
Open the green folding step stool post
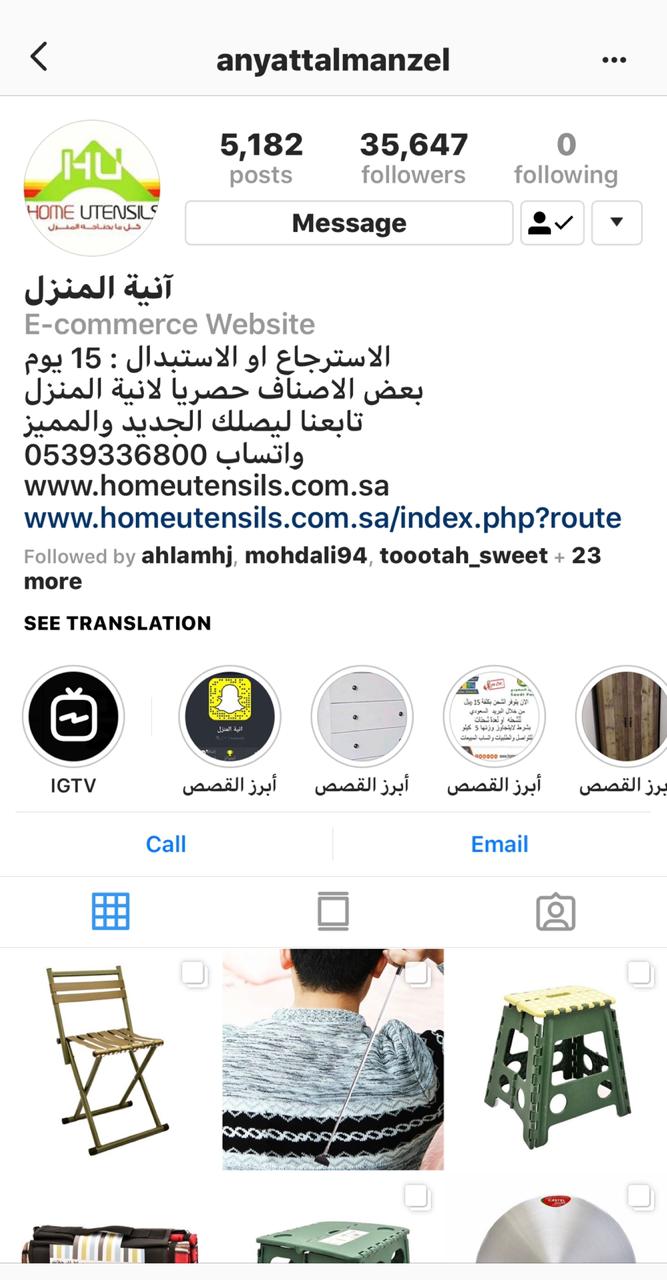click(556, 1060)
